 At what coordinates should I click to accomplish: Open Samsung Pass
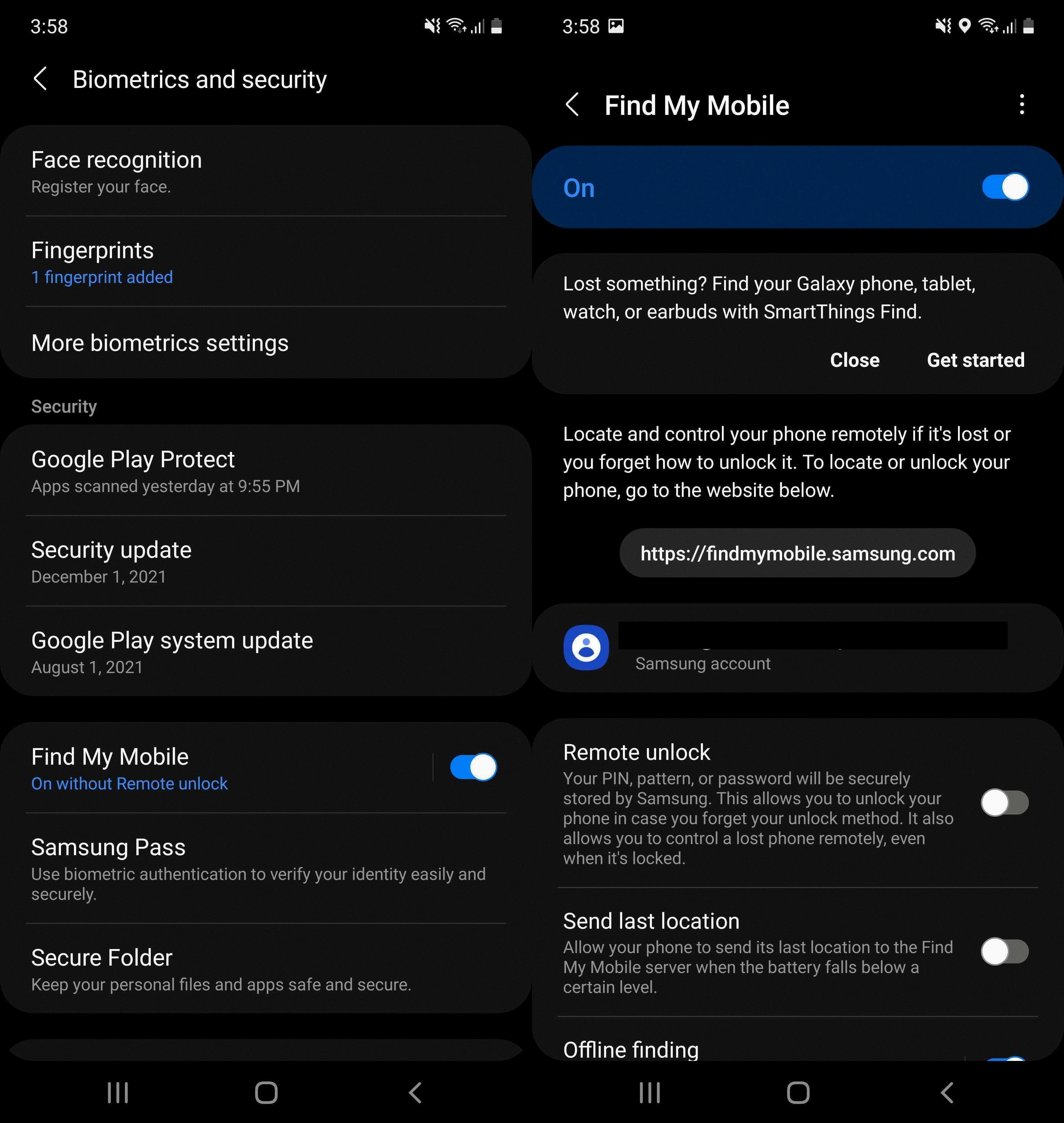[265, 868]
